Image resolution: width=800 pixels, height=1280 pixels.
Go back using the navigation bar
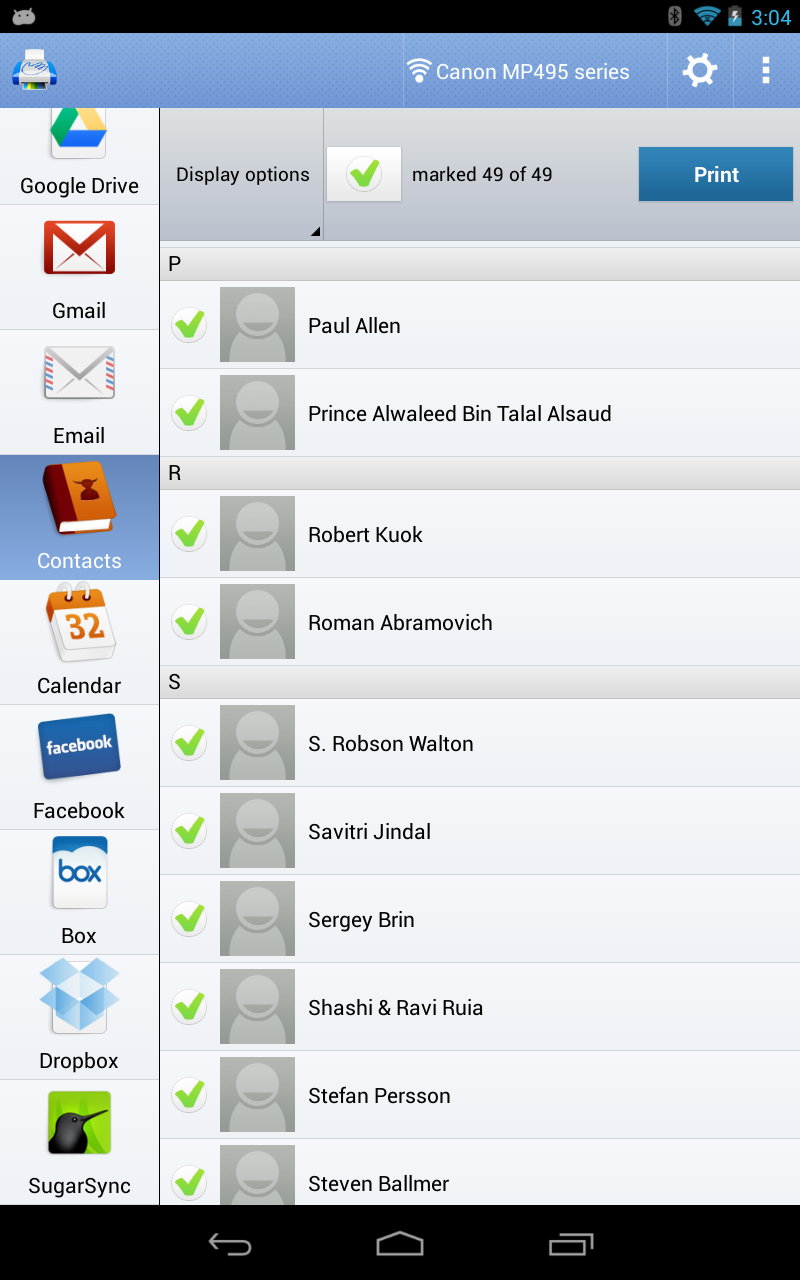(x=229, y=1244)
